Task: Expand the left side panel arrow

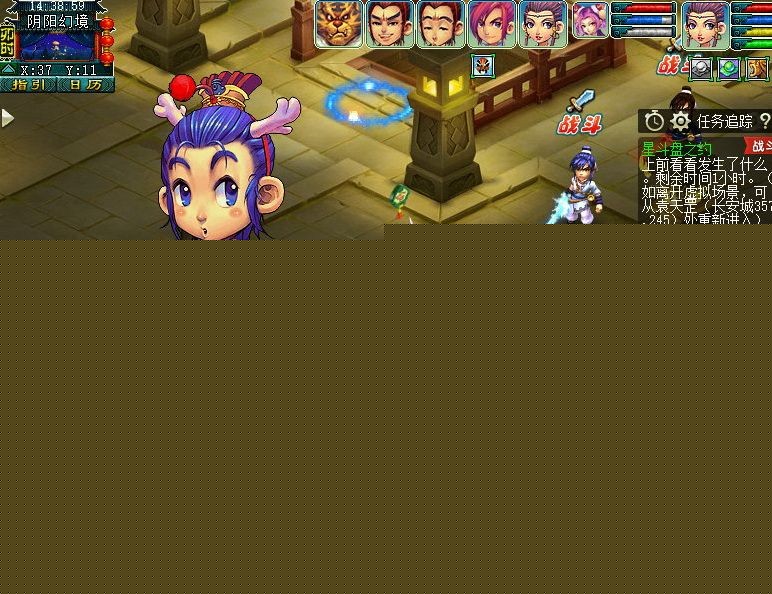Action: pyautogui.click(x=8, y=118)
